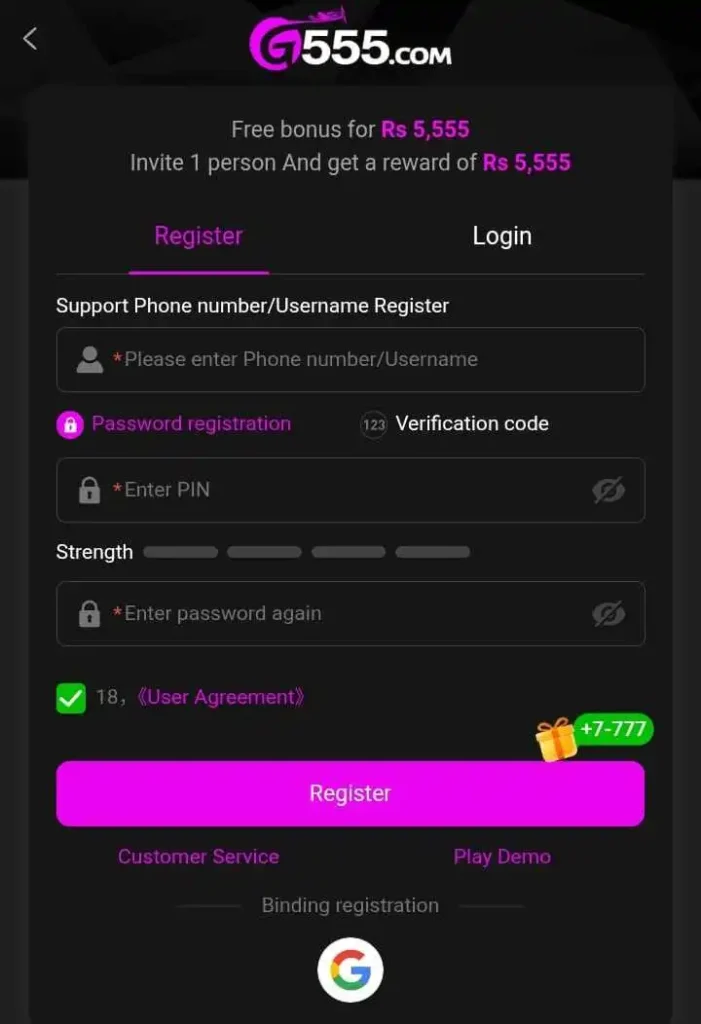The height and width of the screenshot is (1024, 701).
Task: Switch to the Login tab
Action: 501,236
